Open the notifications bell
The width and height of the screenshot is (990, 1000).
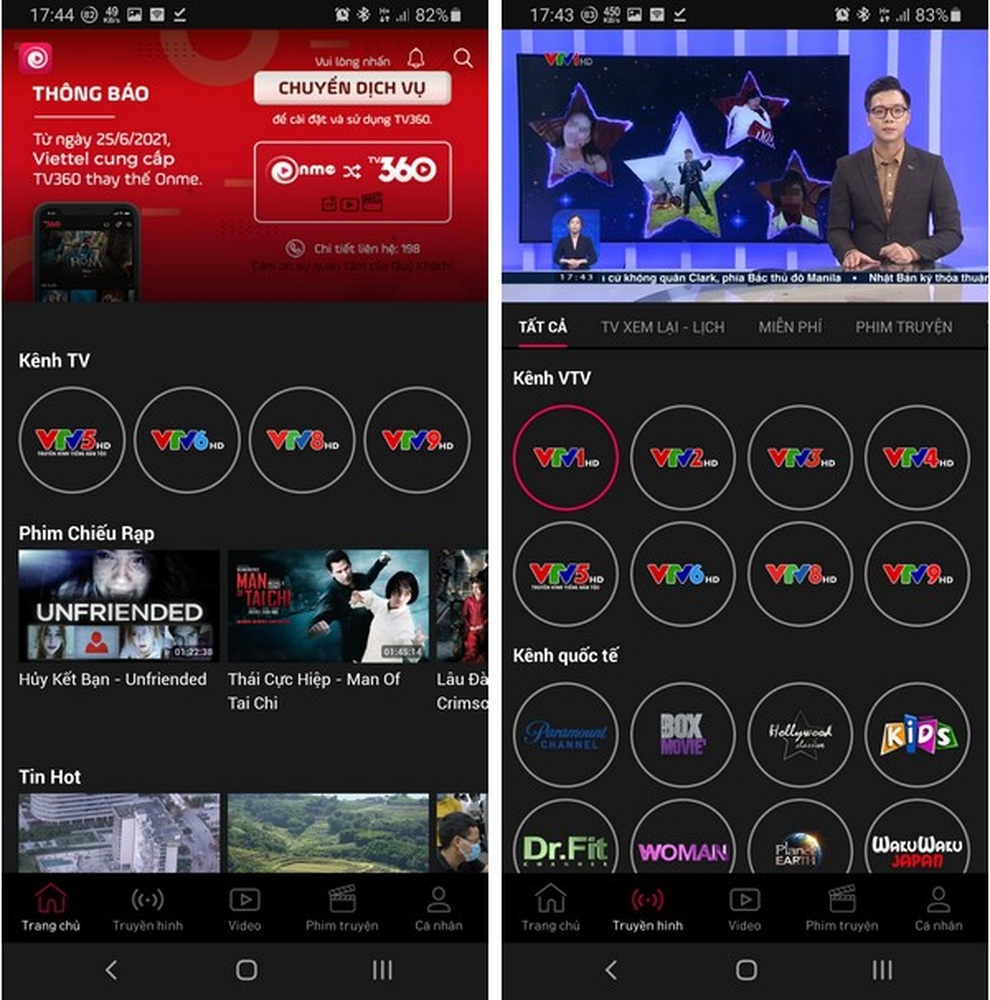(x=416, y=58)
